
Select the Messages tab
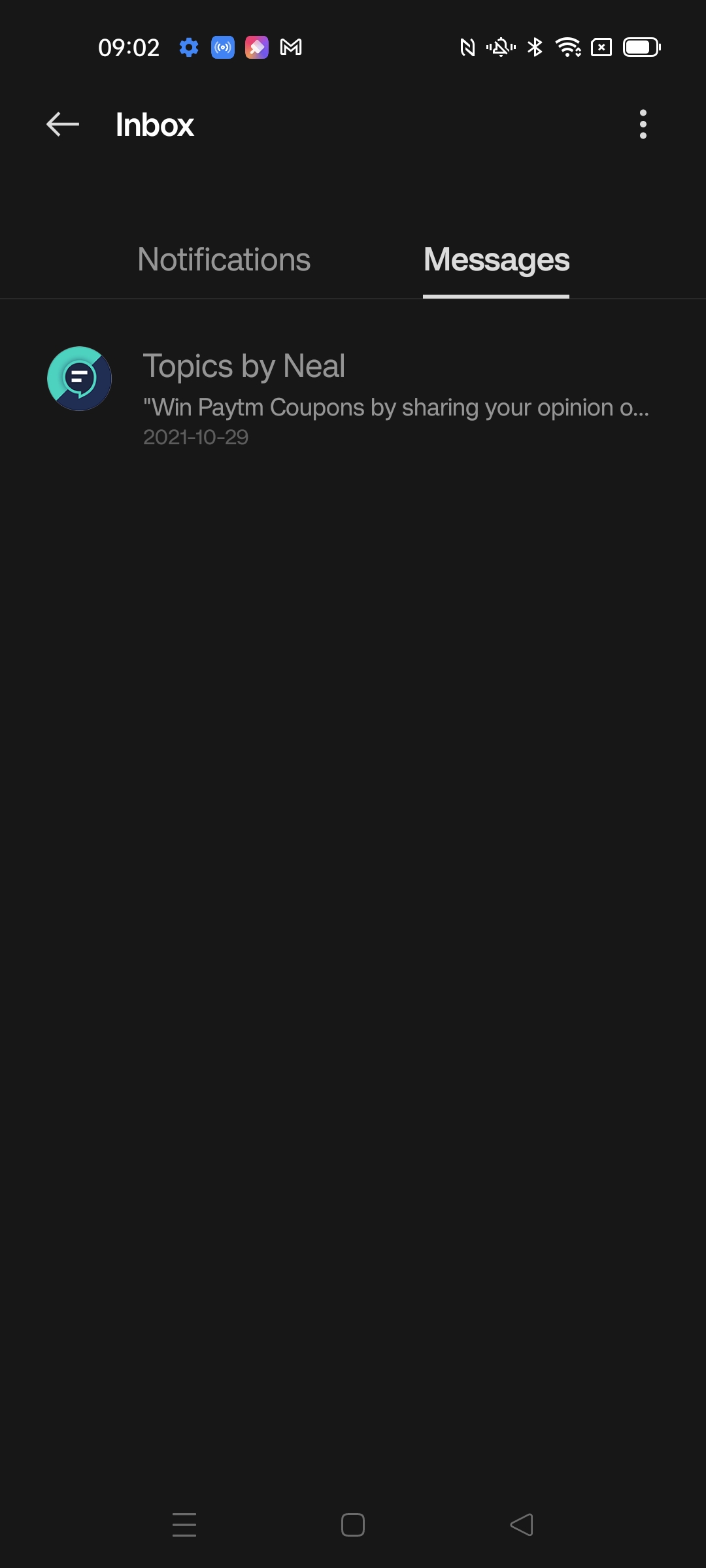(x=496, y=259)
